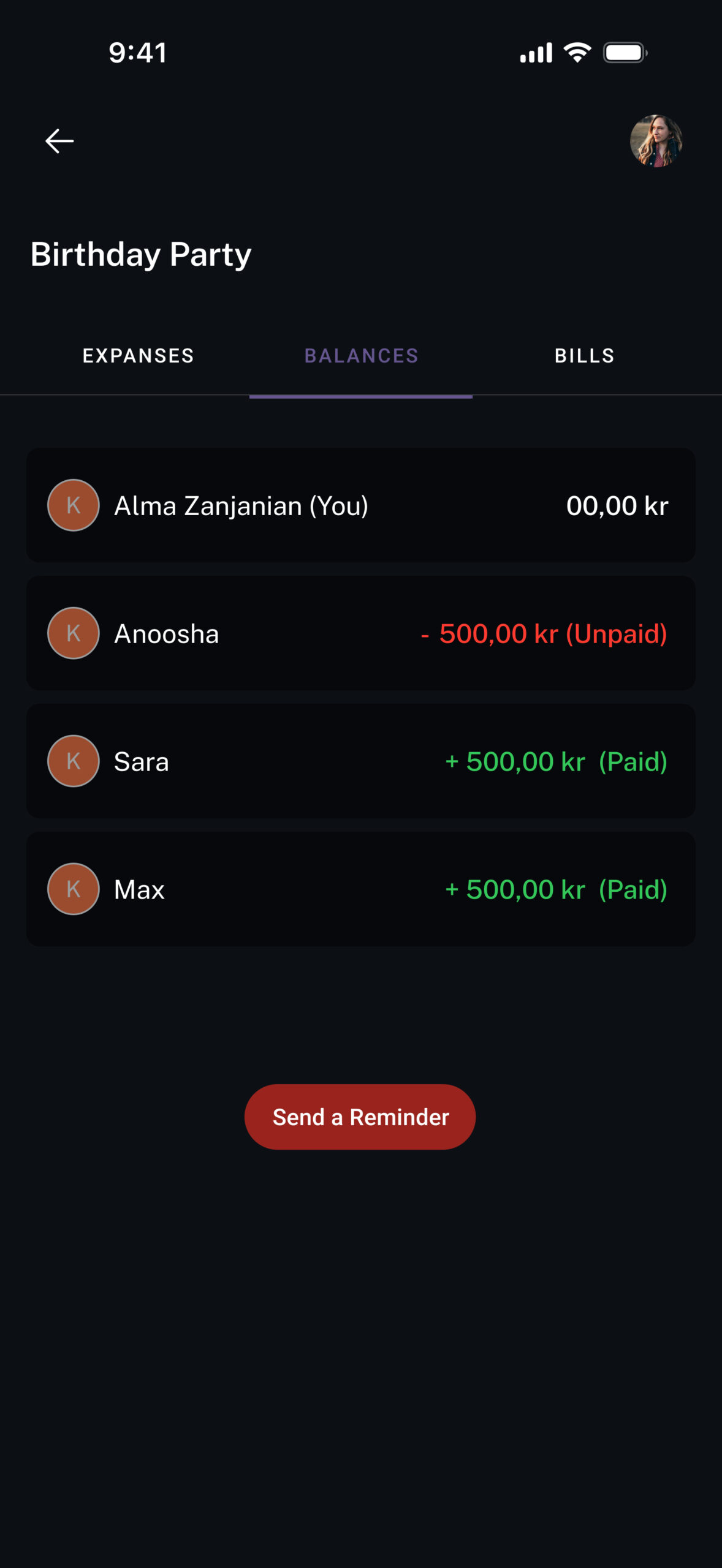Switch to the Expanses tab
The width and height of the screenshot is (722, 1568).
139,356
